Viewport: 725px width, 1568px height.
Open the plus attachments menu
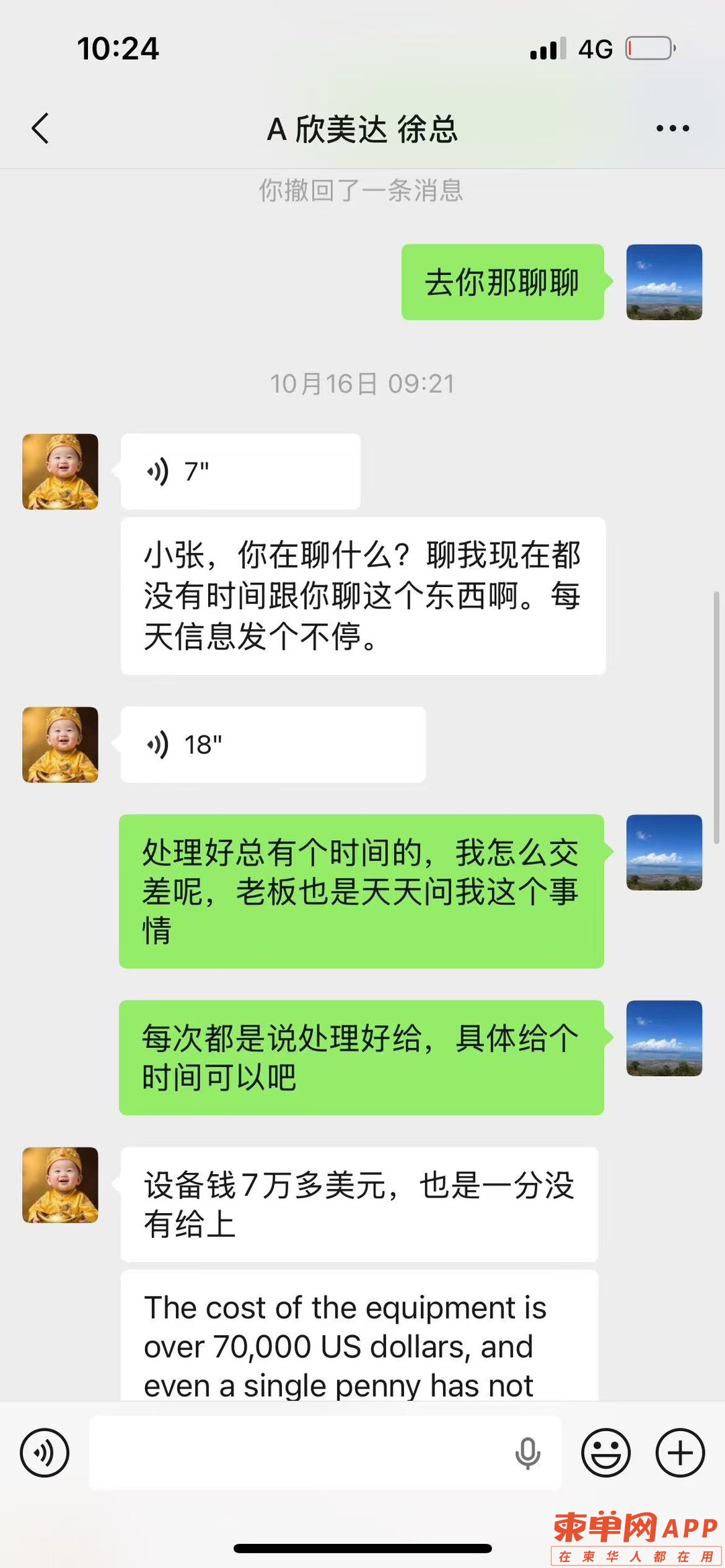[x=680, y=1453]
